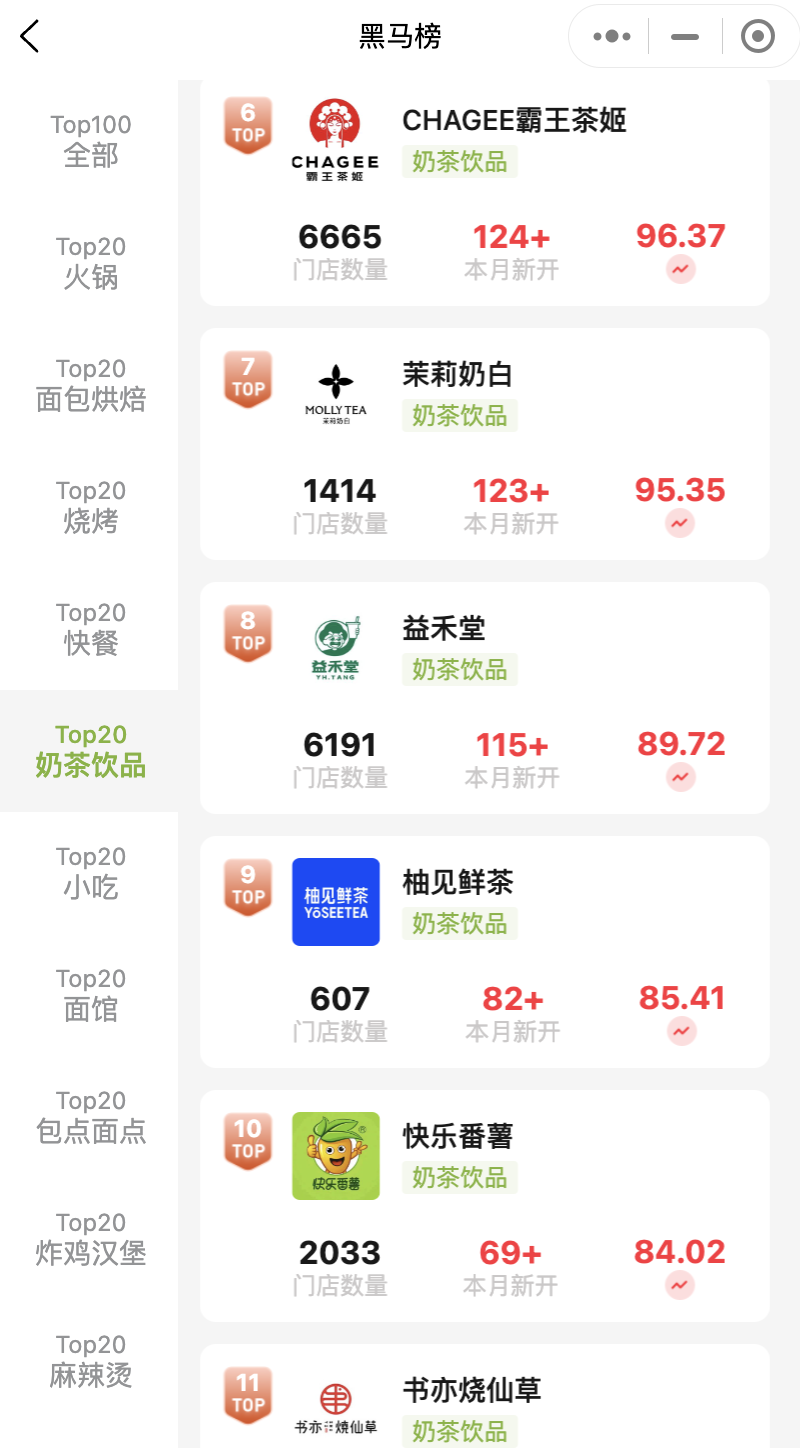Screen dimensions: 800x1448
Task: Select the Top20 炸鸡汉堡 category
Action: coord(90,1239)
